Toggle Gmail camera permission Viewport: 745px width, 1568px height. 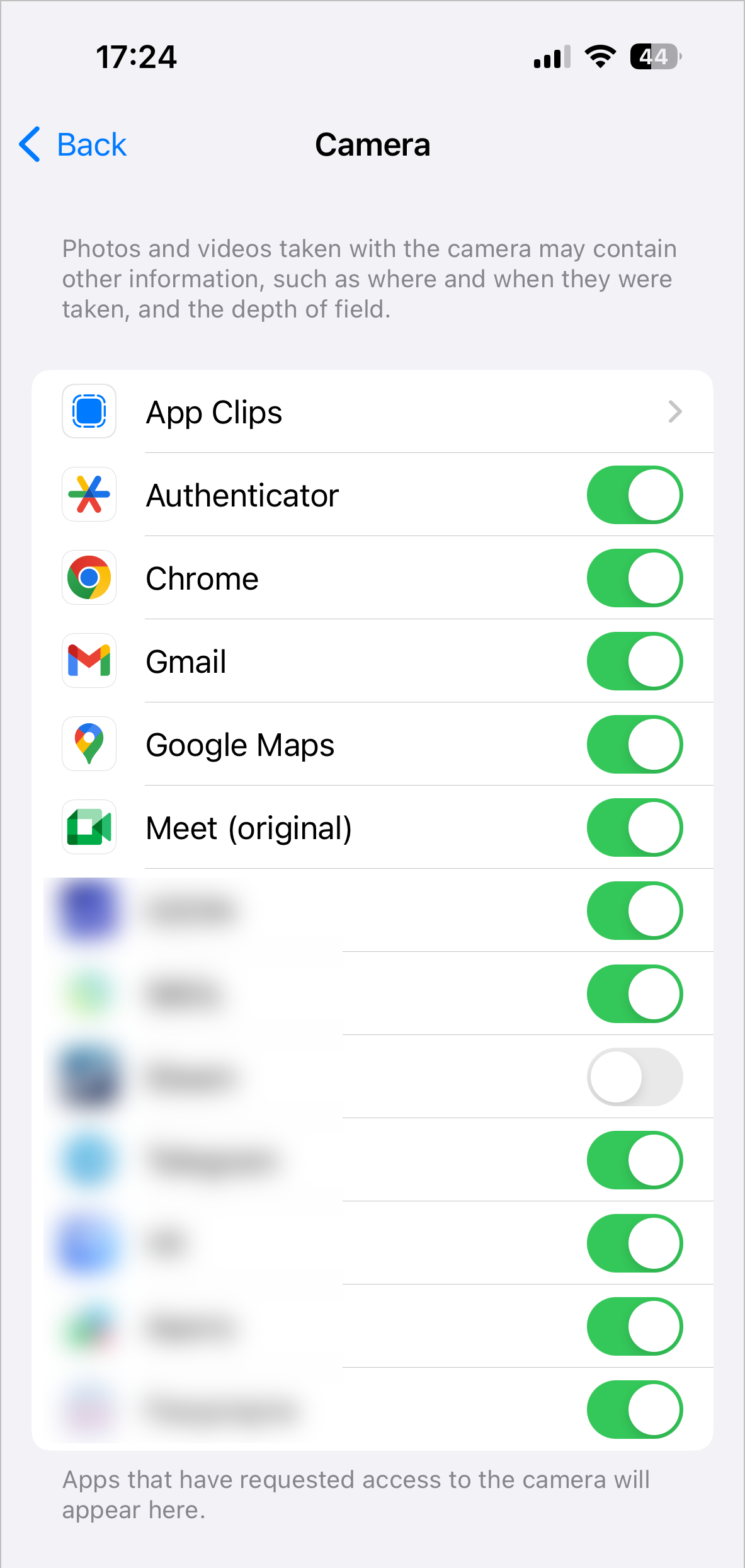pos(634,661)
